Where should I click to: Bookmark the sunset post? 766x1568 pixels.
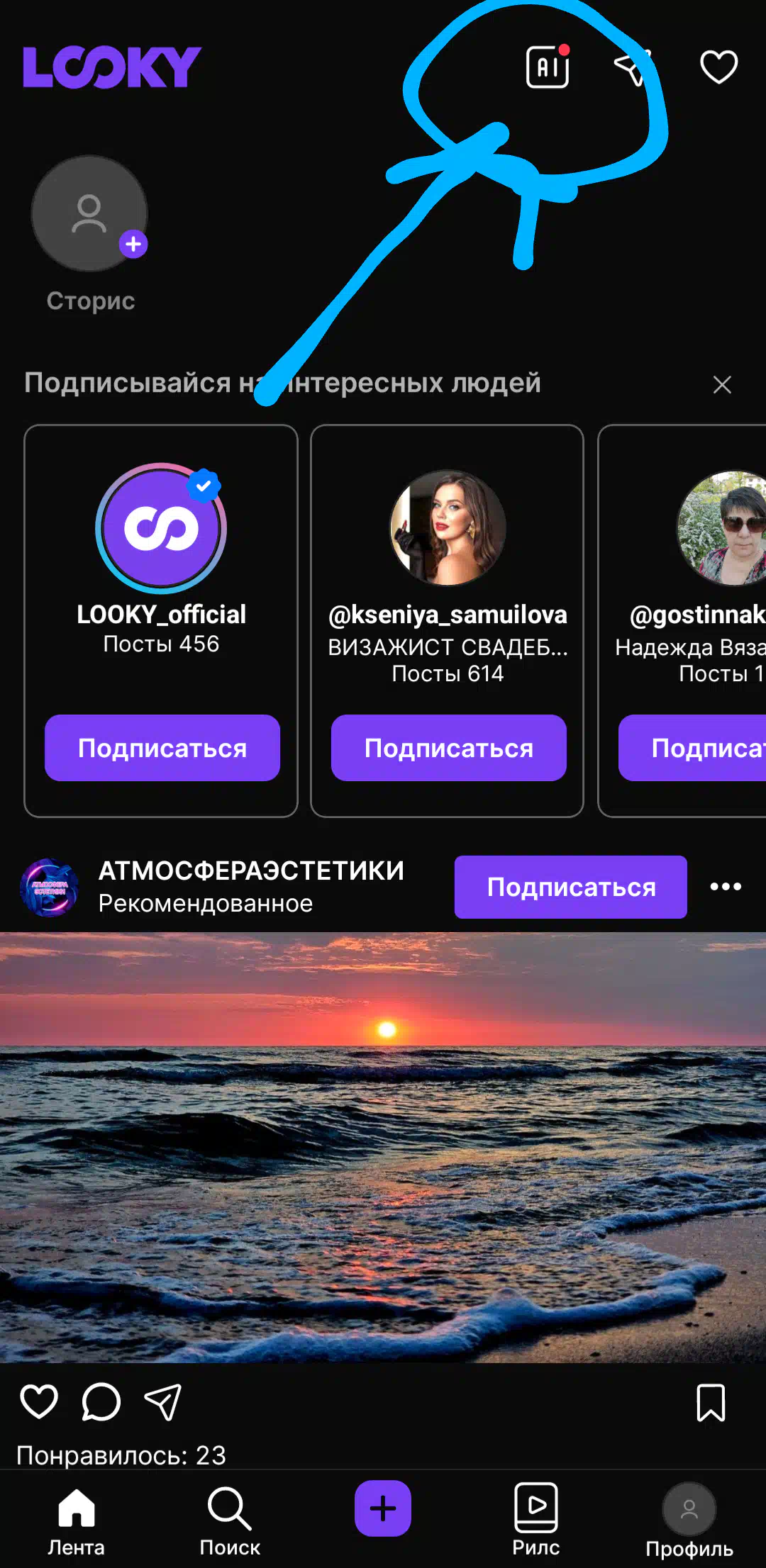pos(711,1402)
